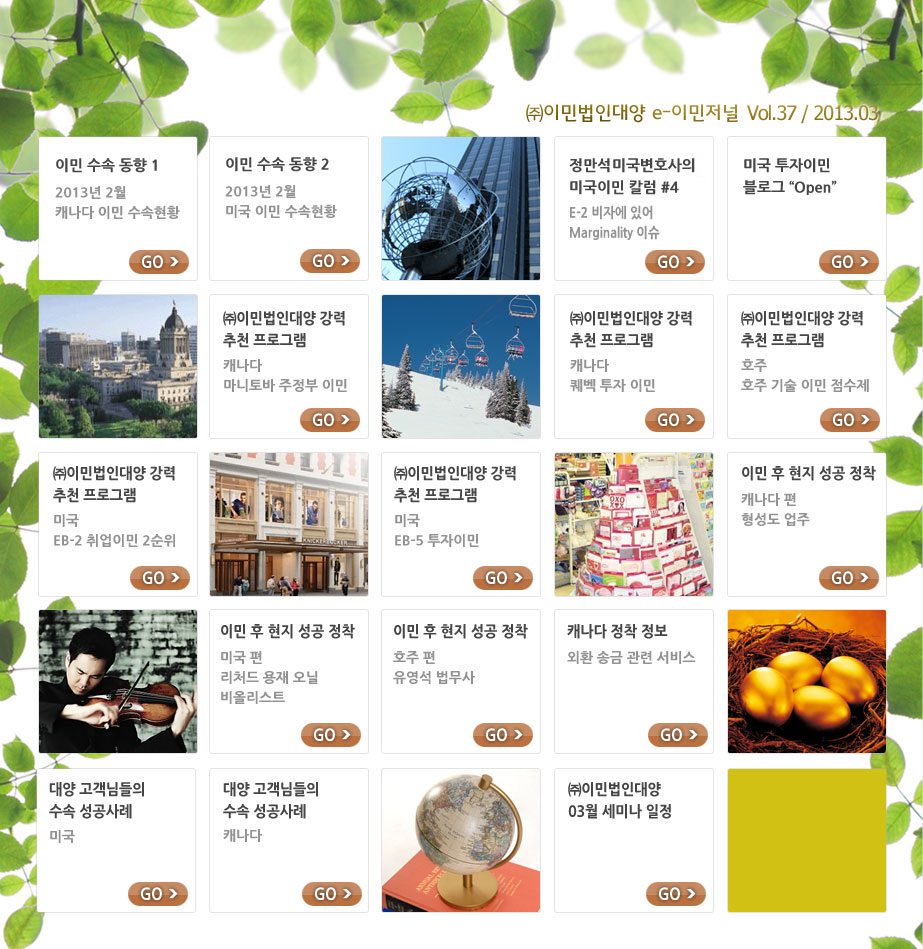Tap GO on 수속 성공사례 미국 card

pyautogui.click(x=158, y=894)
